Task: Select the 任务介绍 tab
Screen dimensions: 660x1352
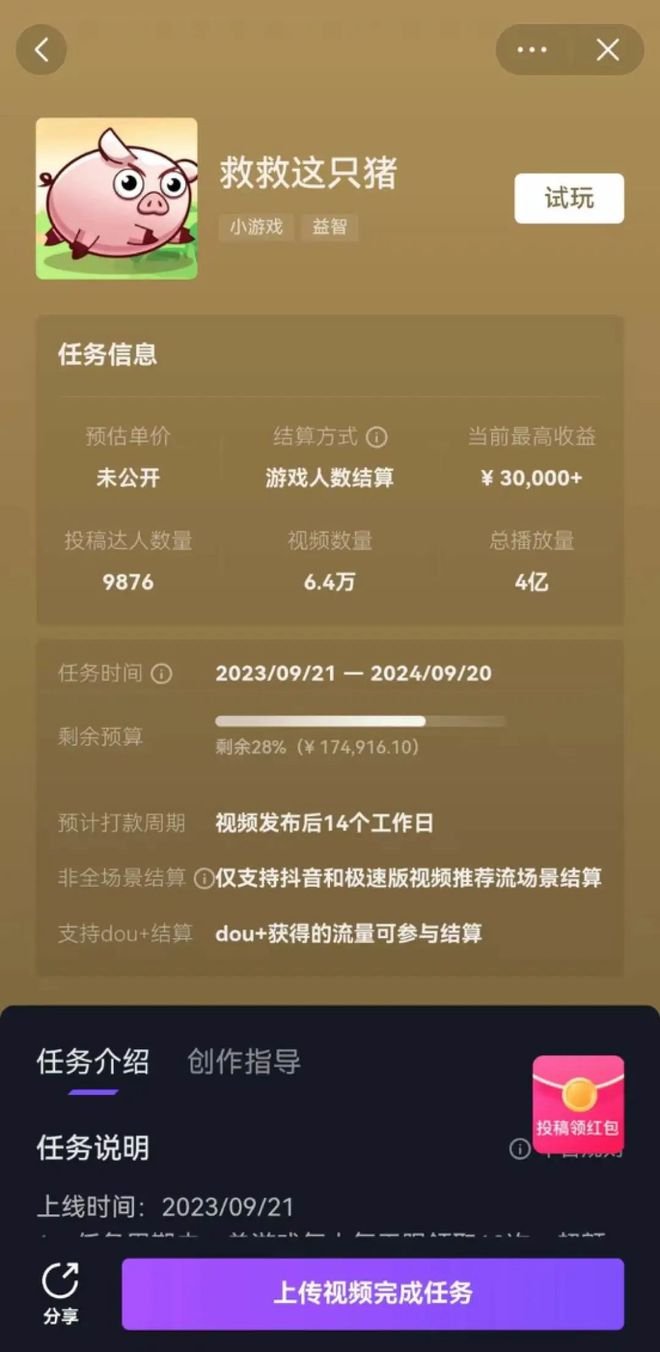Action: (x=93, y=1061)
